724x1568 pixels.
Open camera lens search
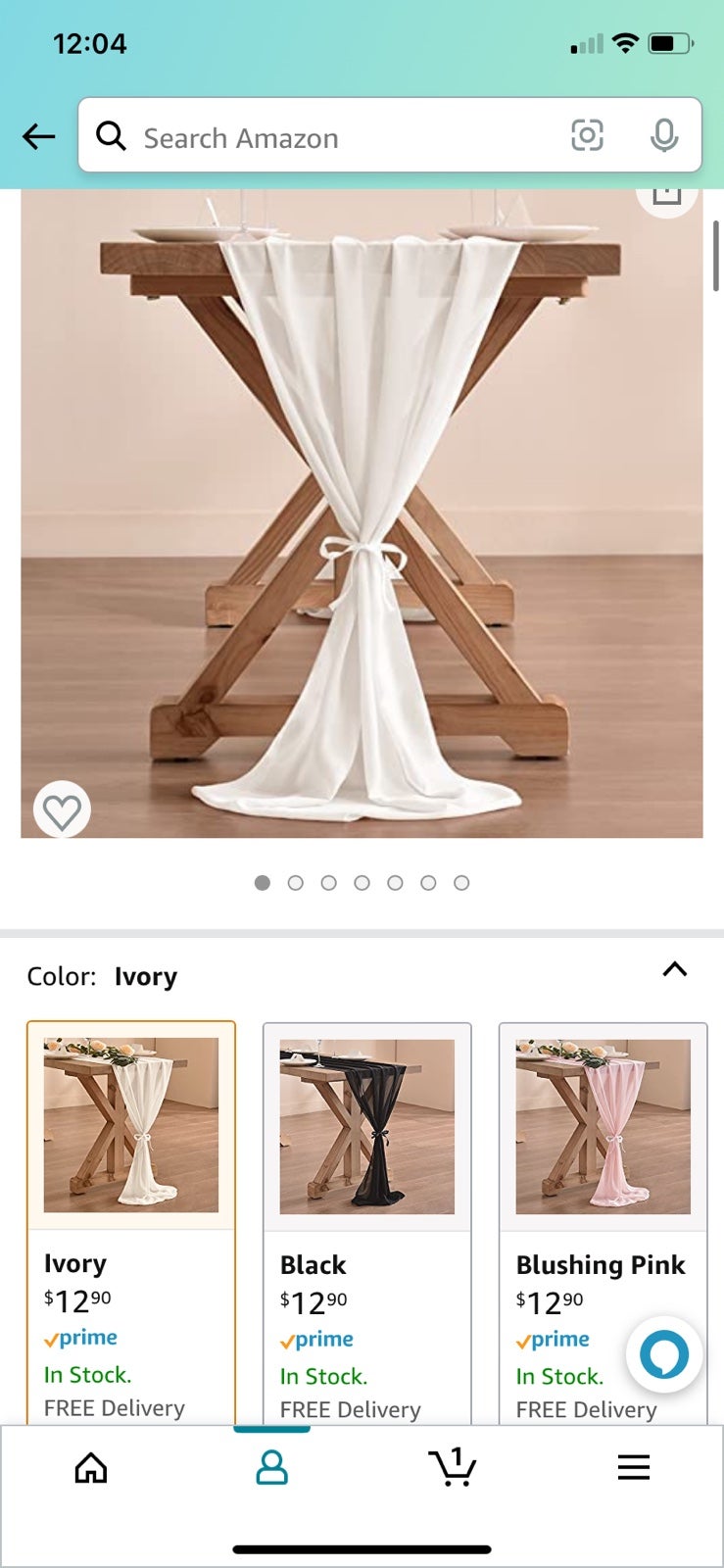coord(587,135)
